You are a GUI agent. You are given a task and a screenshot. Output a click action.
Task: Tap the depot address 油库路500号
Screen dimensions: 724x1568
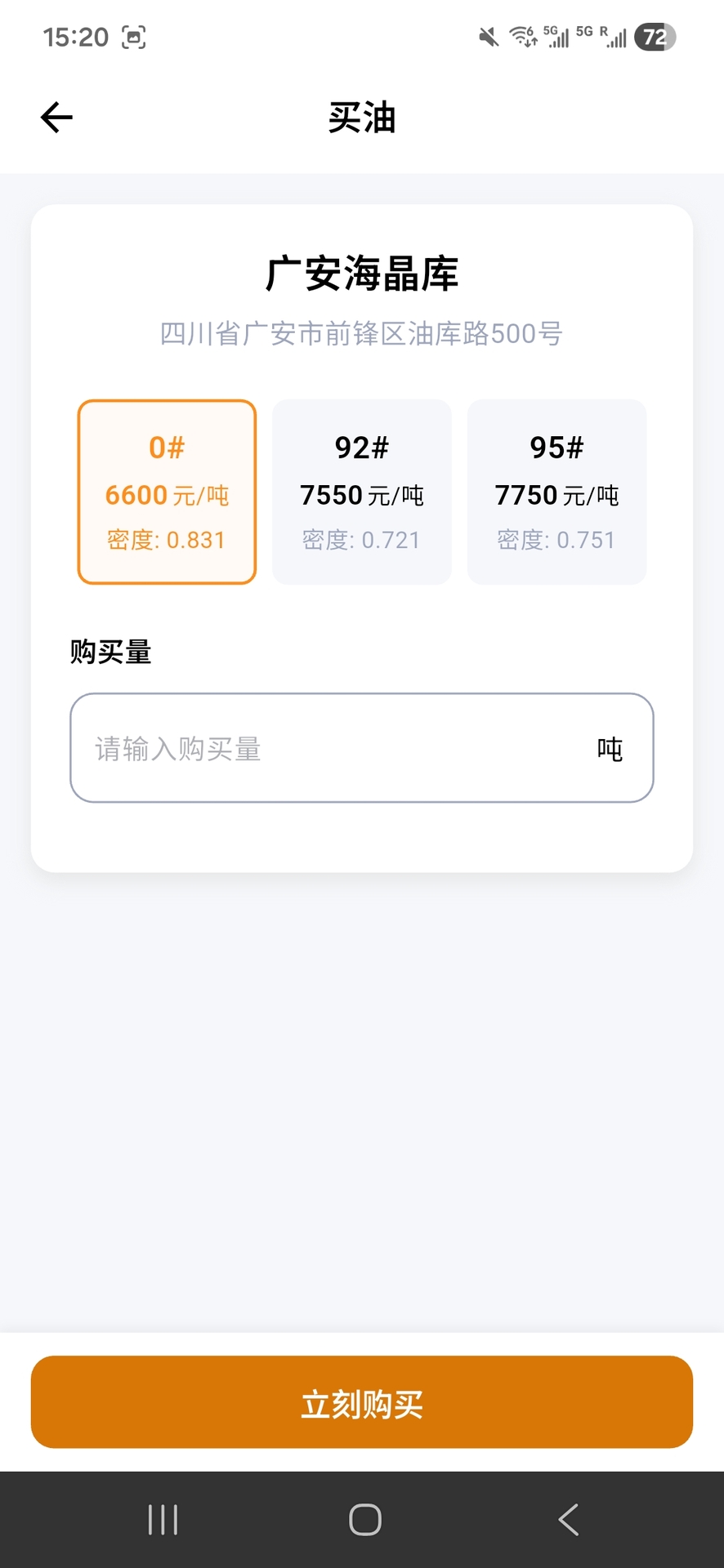(x=362, y=333)
